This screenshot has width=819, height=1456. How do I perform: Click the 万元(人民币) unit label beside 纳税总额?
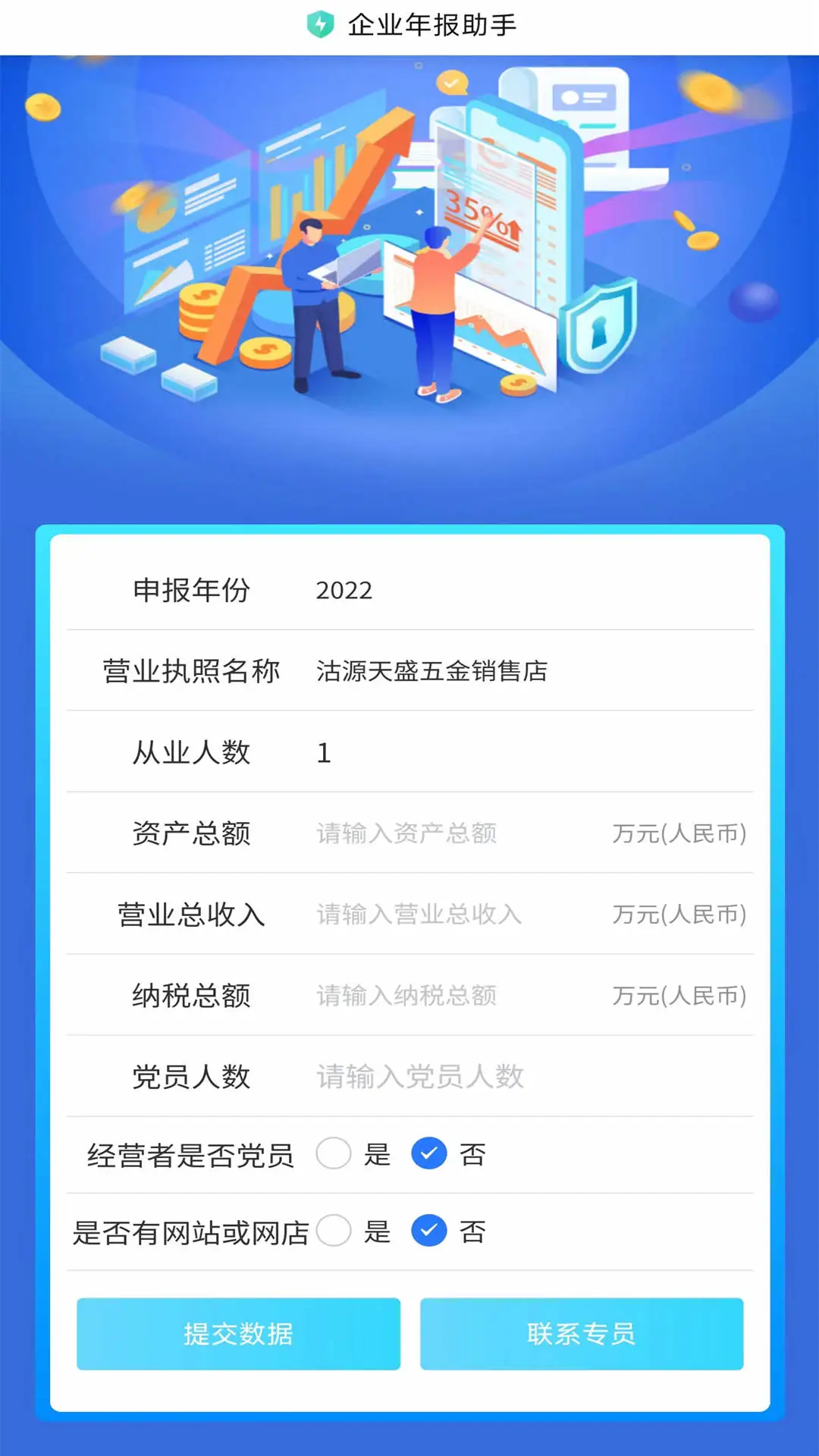680,996
